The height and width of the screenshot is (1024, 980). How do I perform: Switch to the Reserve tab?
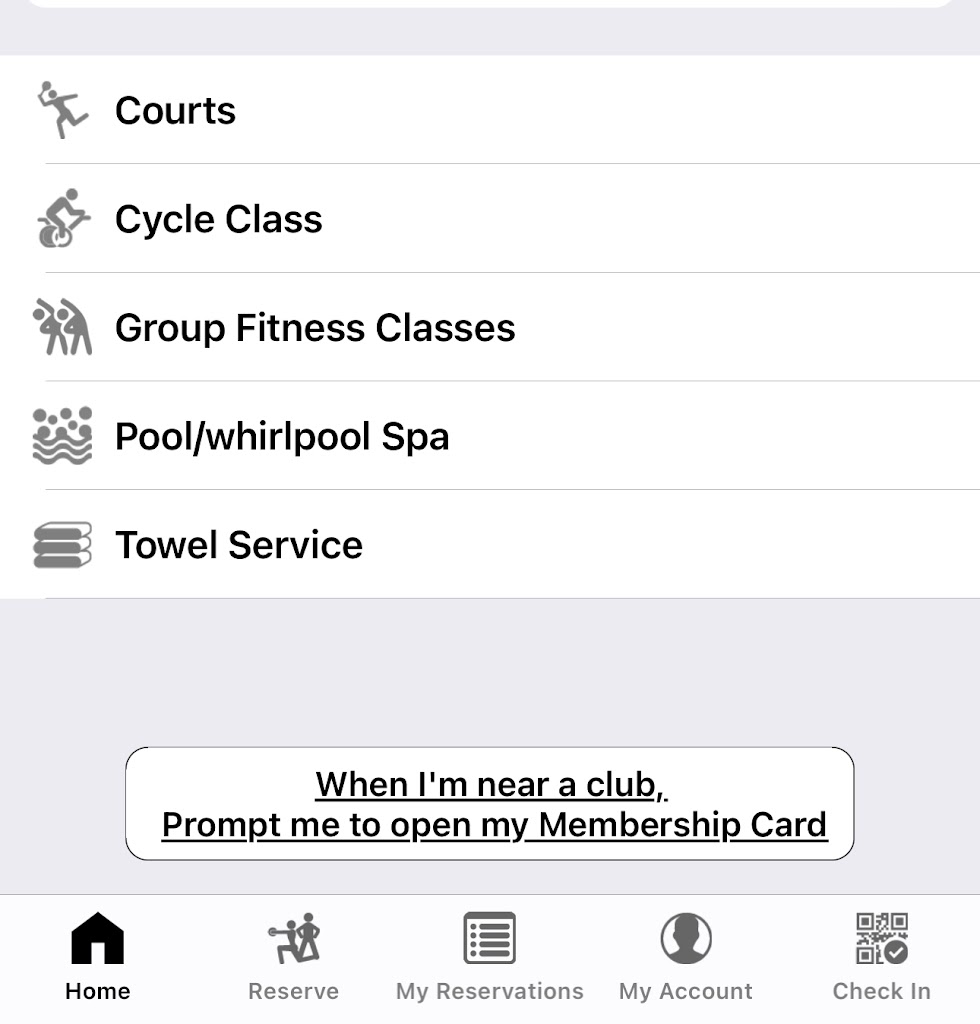tap(293, 956)
